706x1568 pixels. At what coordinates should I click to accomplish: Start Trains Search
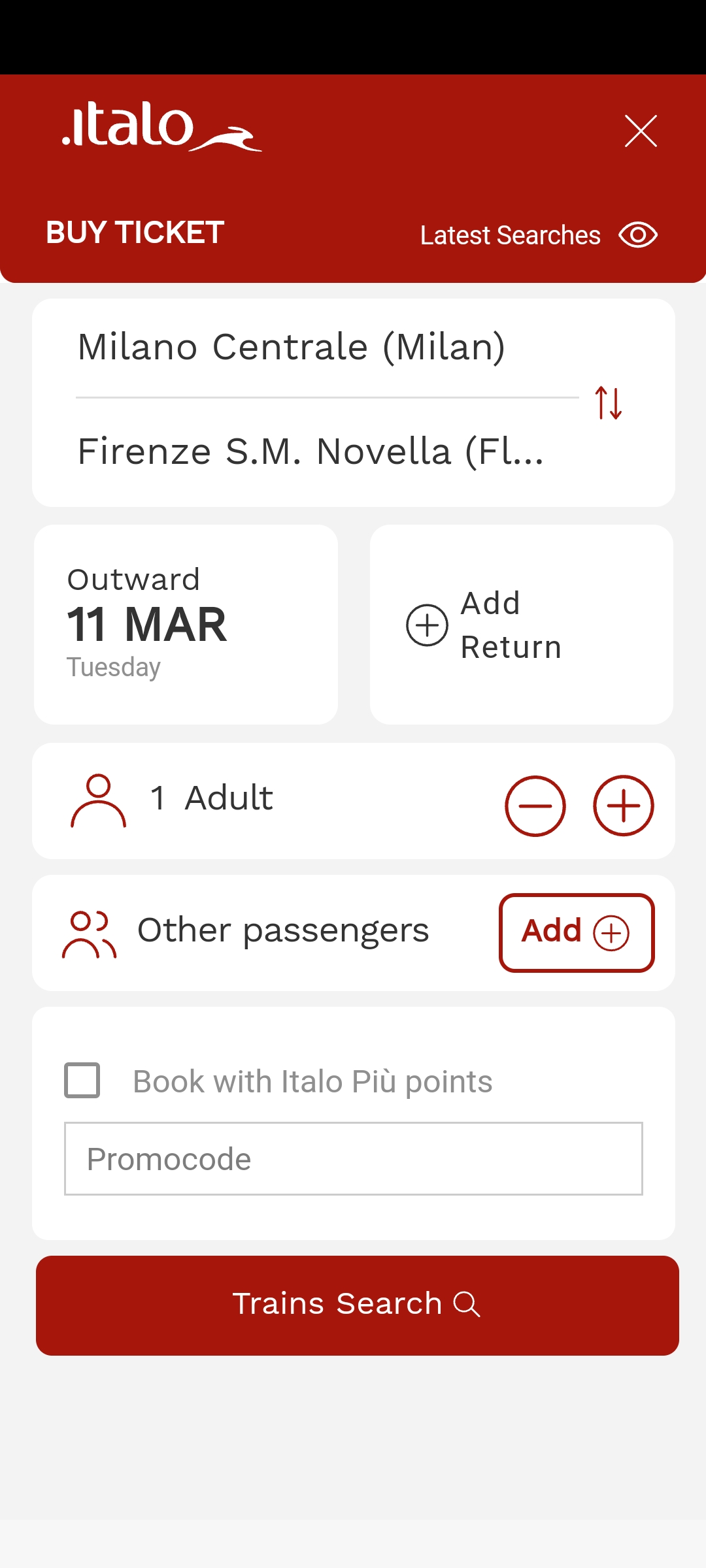[357, 1305]
